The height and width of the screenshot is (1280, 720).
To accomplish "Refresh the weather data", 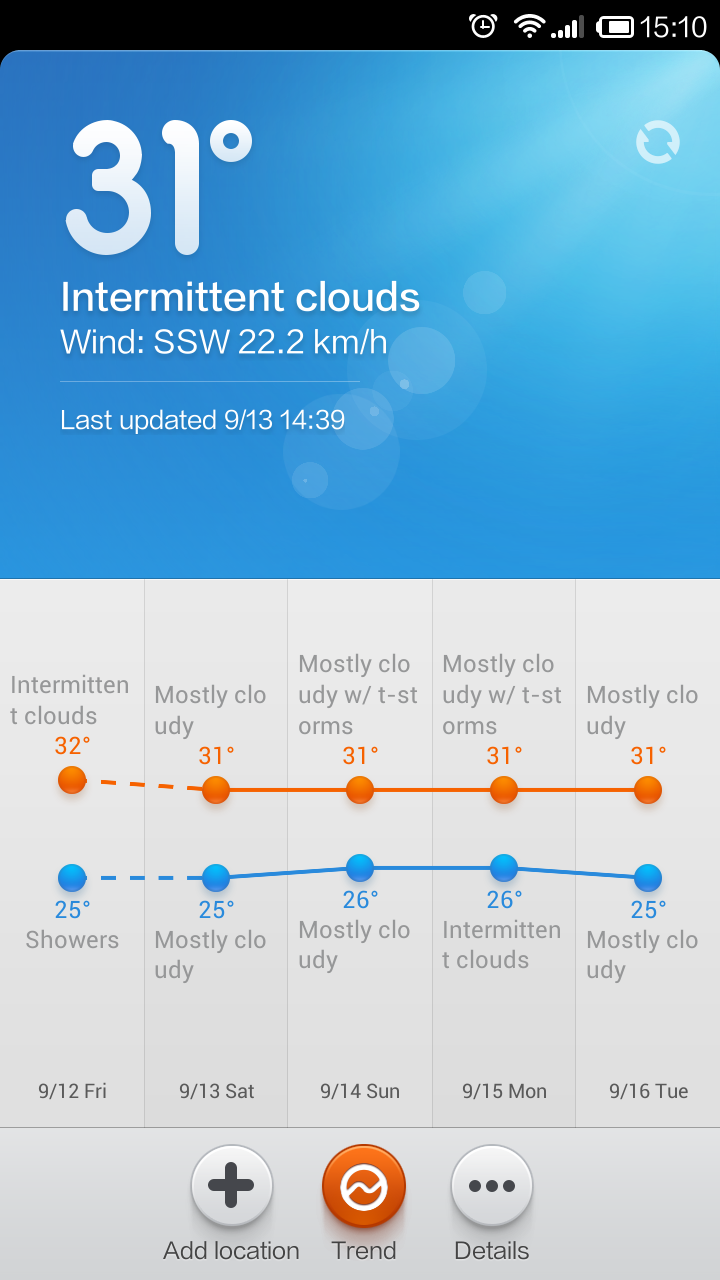I will 658,142.
